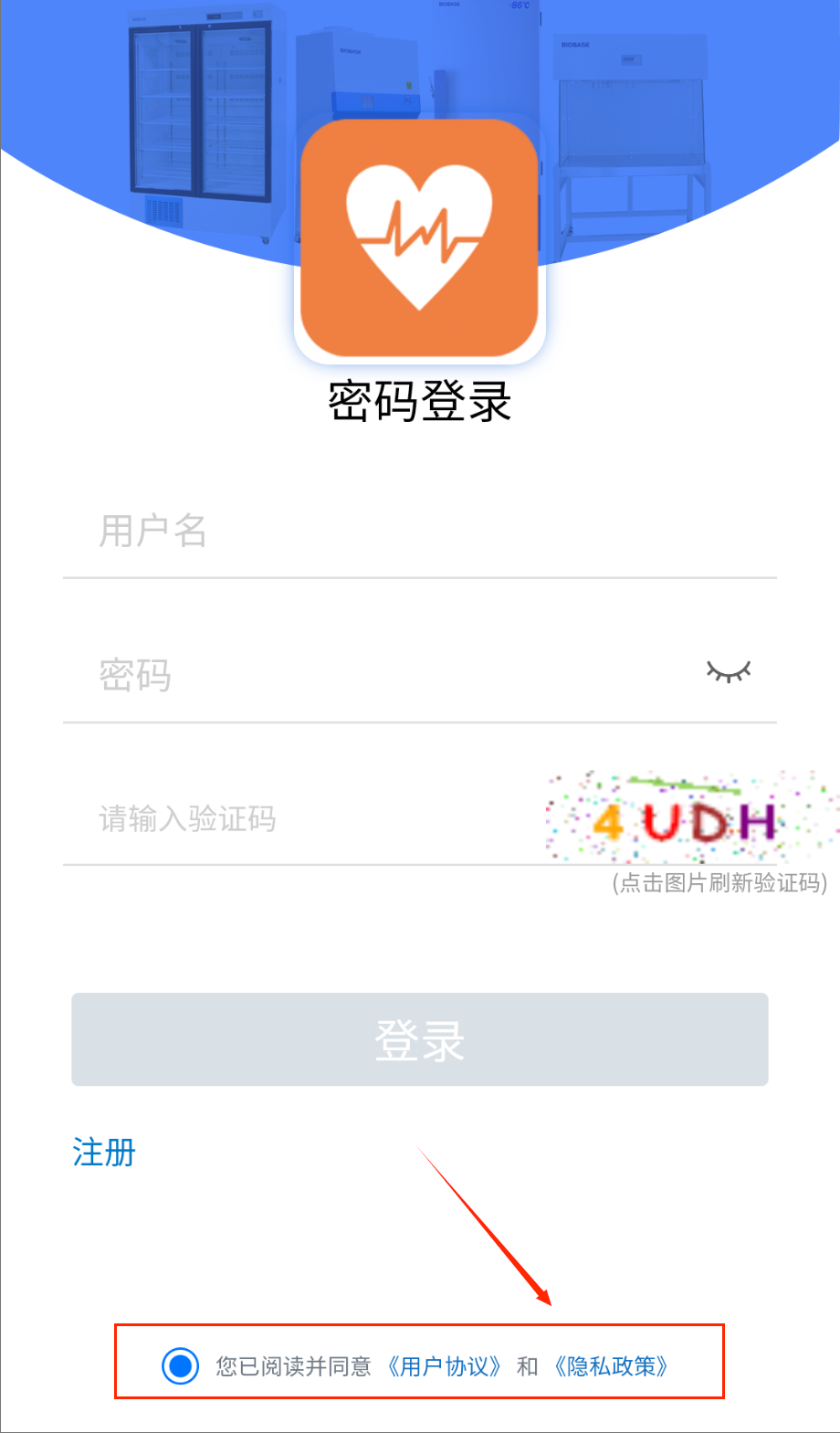This screenshot has width=840, height=1433.
Task: Tap the 登录 login button
Action: pyautogui.click(x=420, y=1039)
